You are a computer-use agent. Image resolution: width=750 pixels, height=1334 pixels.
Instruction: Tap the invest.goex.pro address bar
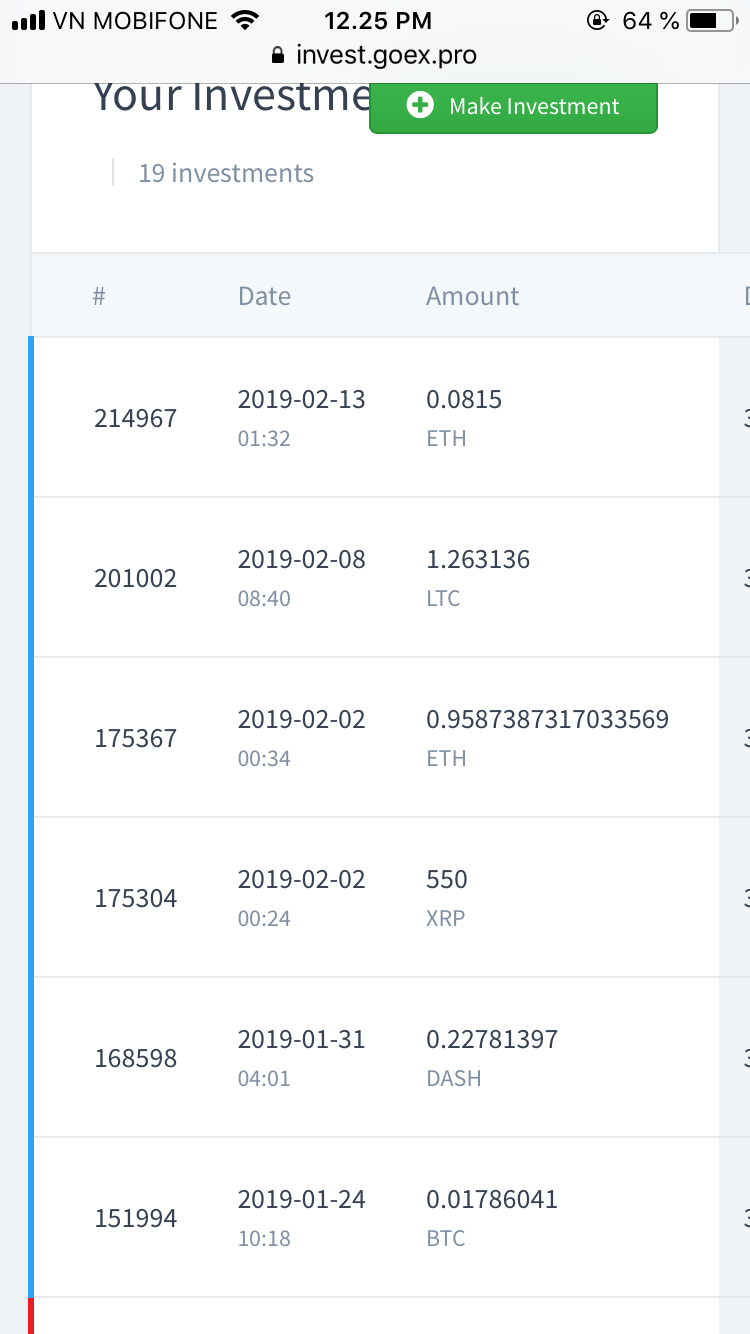click(x=375, y=55)
